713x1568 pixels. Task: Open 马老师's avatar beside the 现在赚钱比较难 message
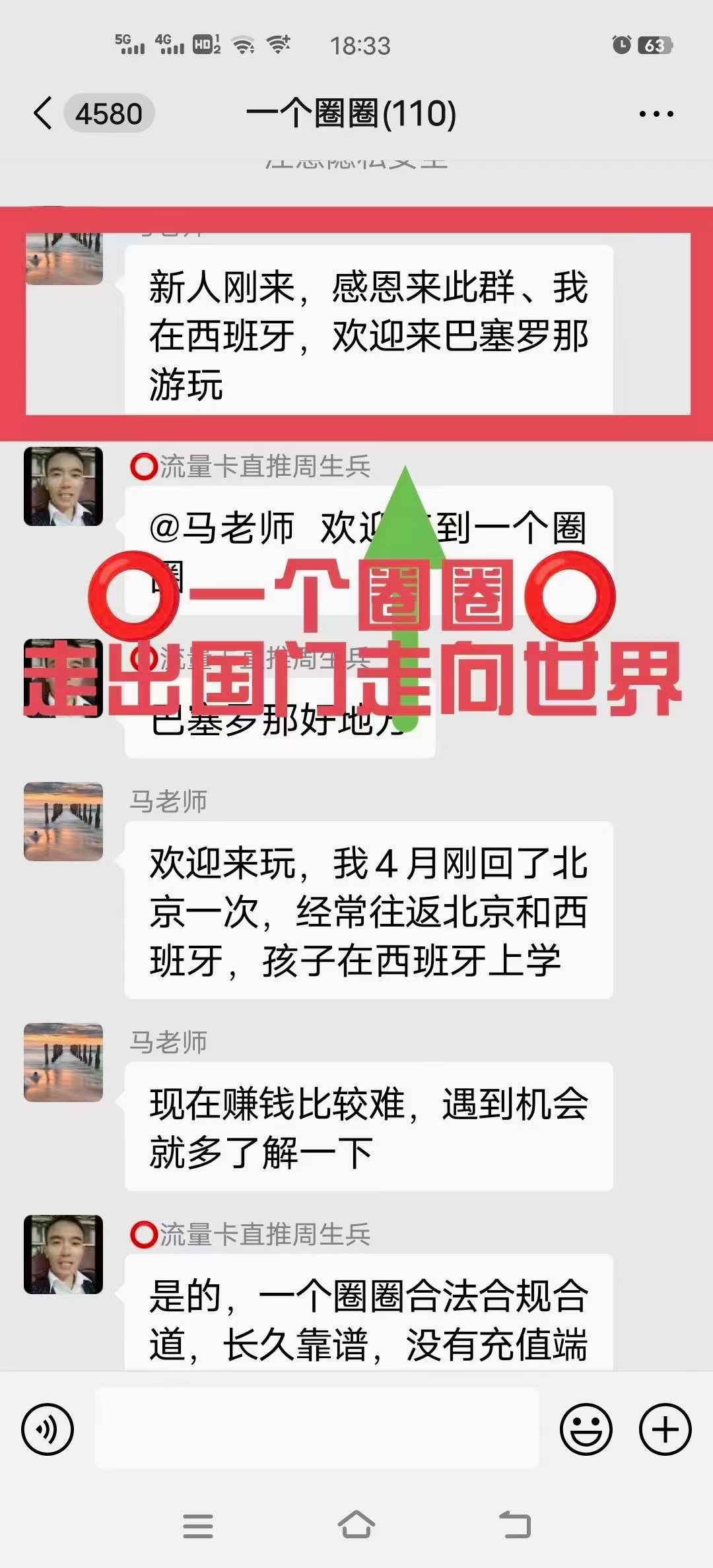(63, 1062)
